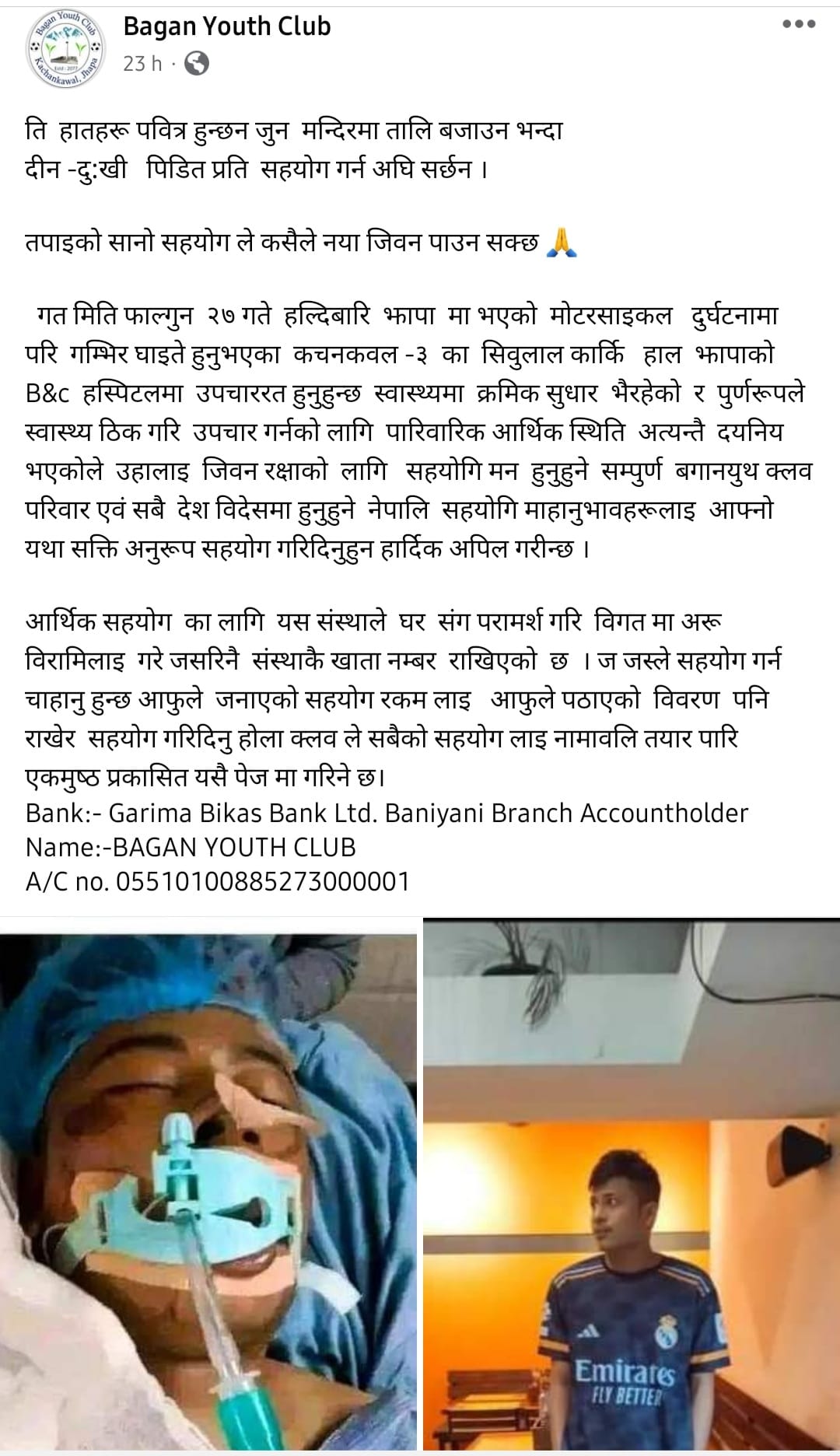This screenshot has width=840, height=1456.
Task: Open Bagan Youth Club profile picture
Action: 64,48
